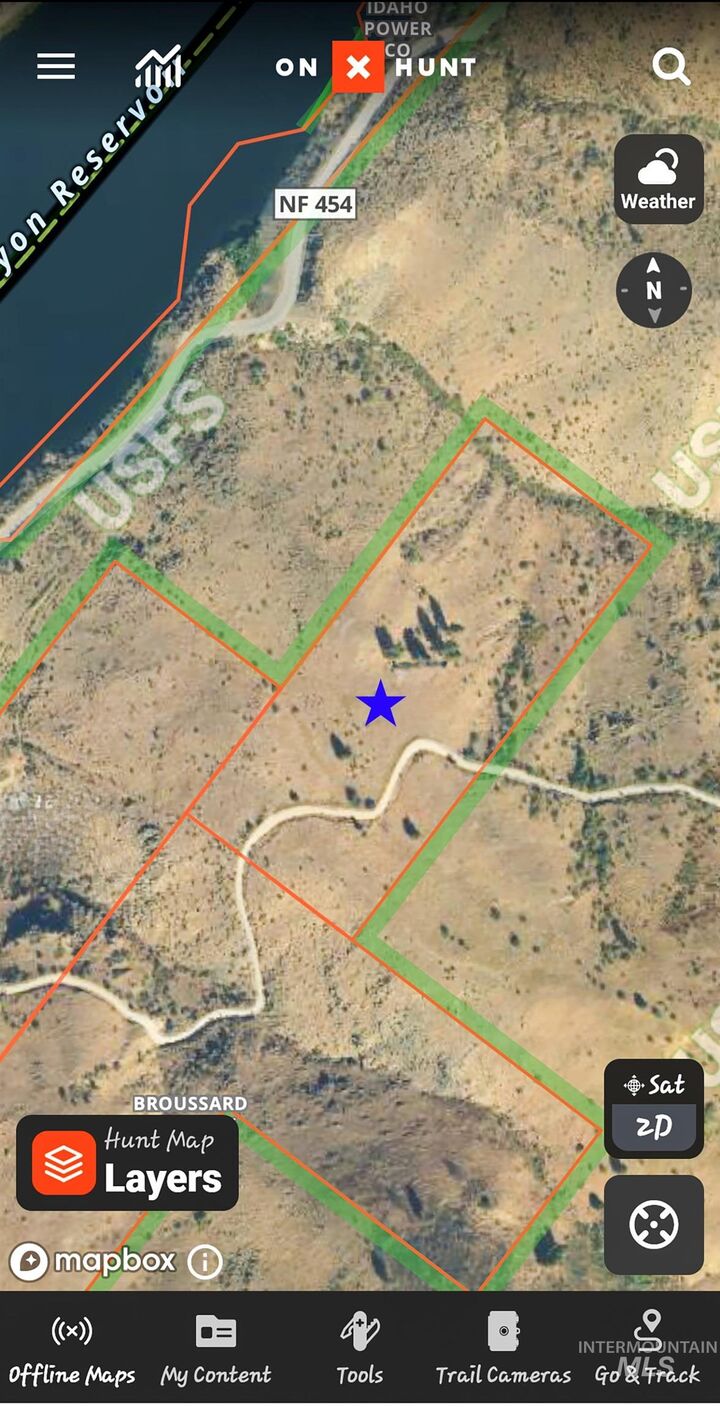
Task: Open the hamburger menu
Action: click(x=56, y=67)
